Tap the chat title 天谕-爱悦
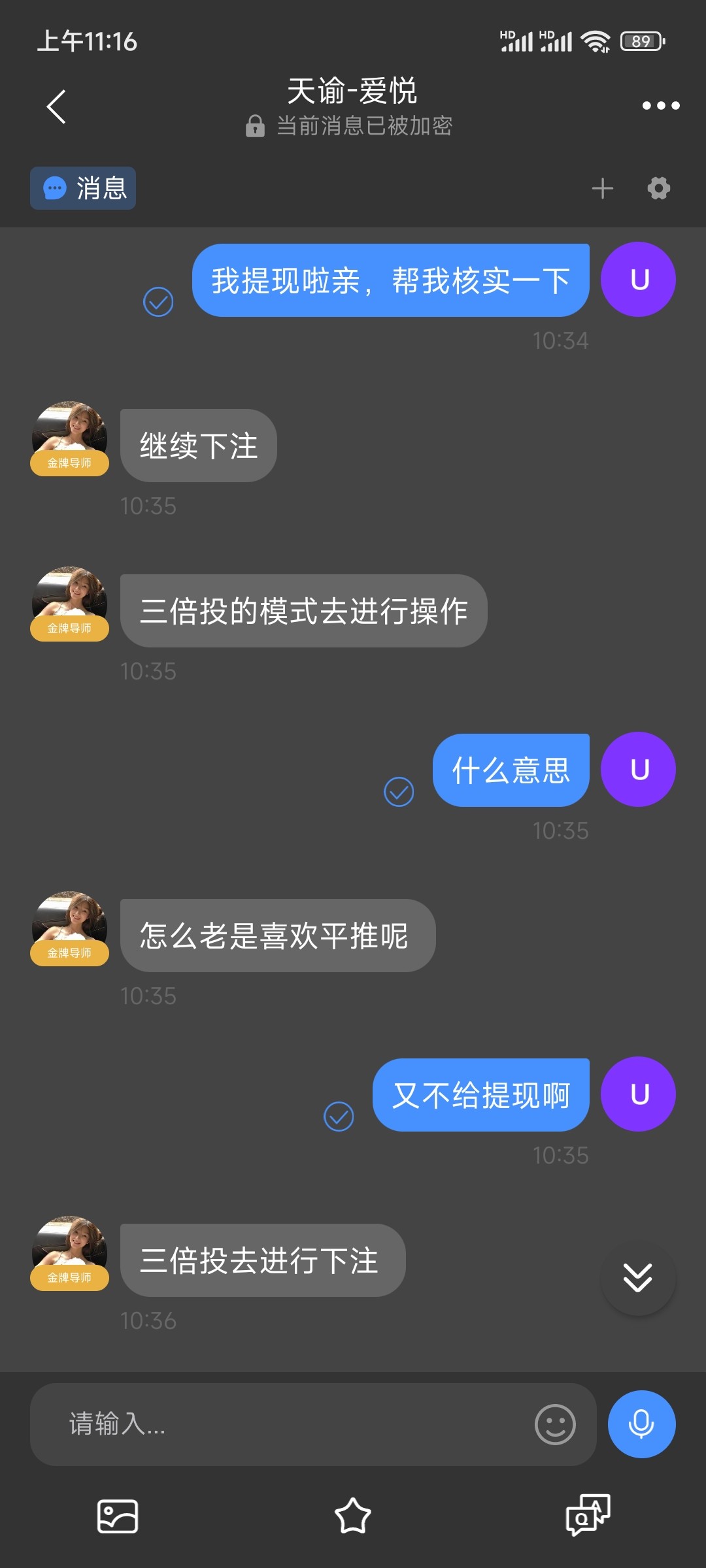 (353, 91)
